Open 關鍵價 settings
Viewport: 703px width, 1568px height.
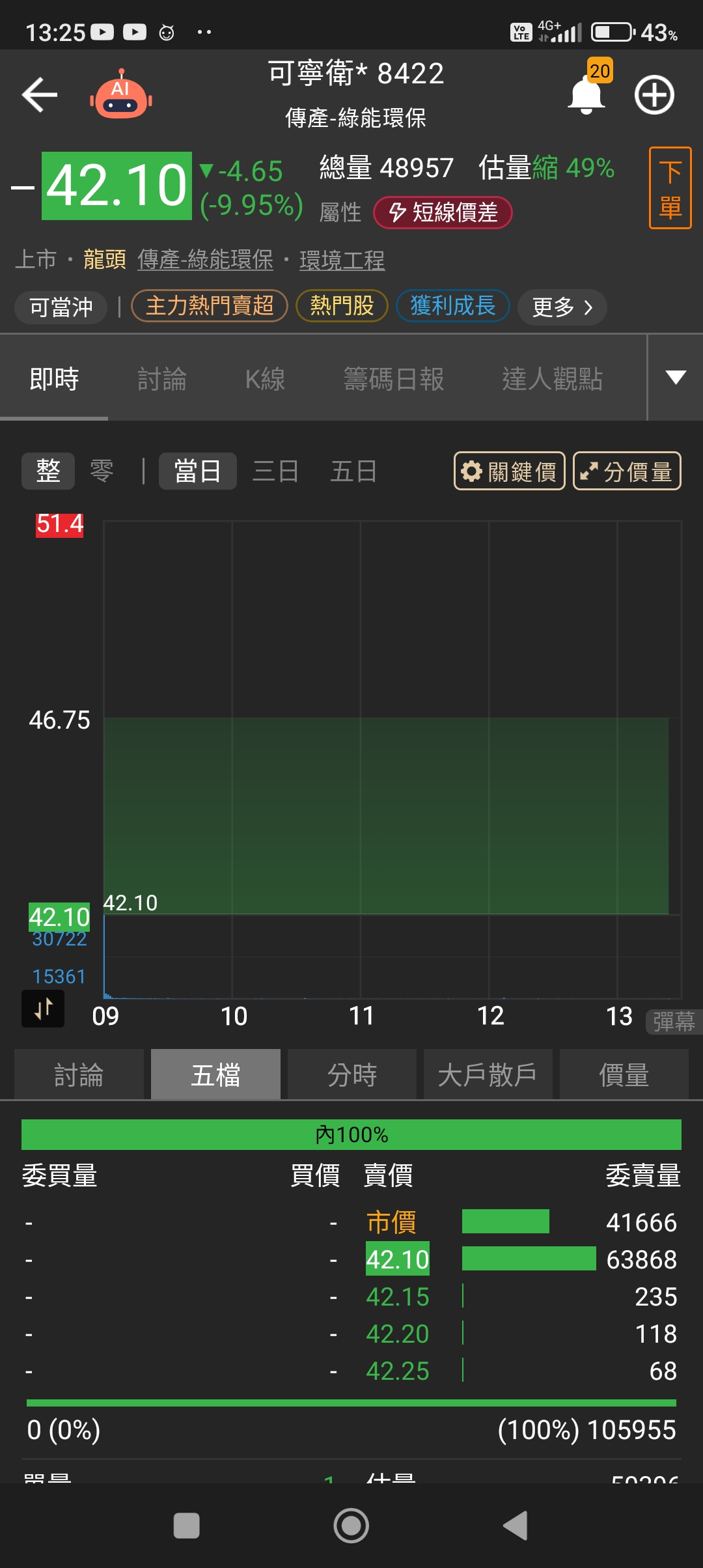509,471
